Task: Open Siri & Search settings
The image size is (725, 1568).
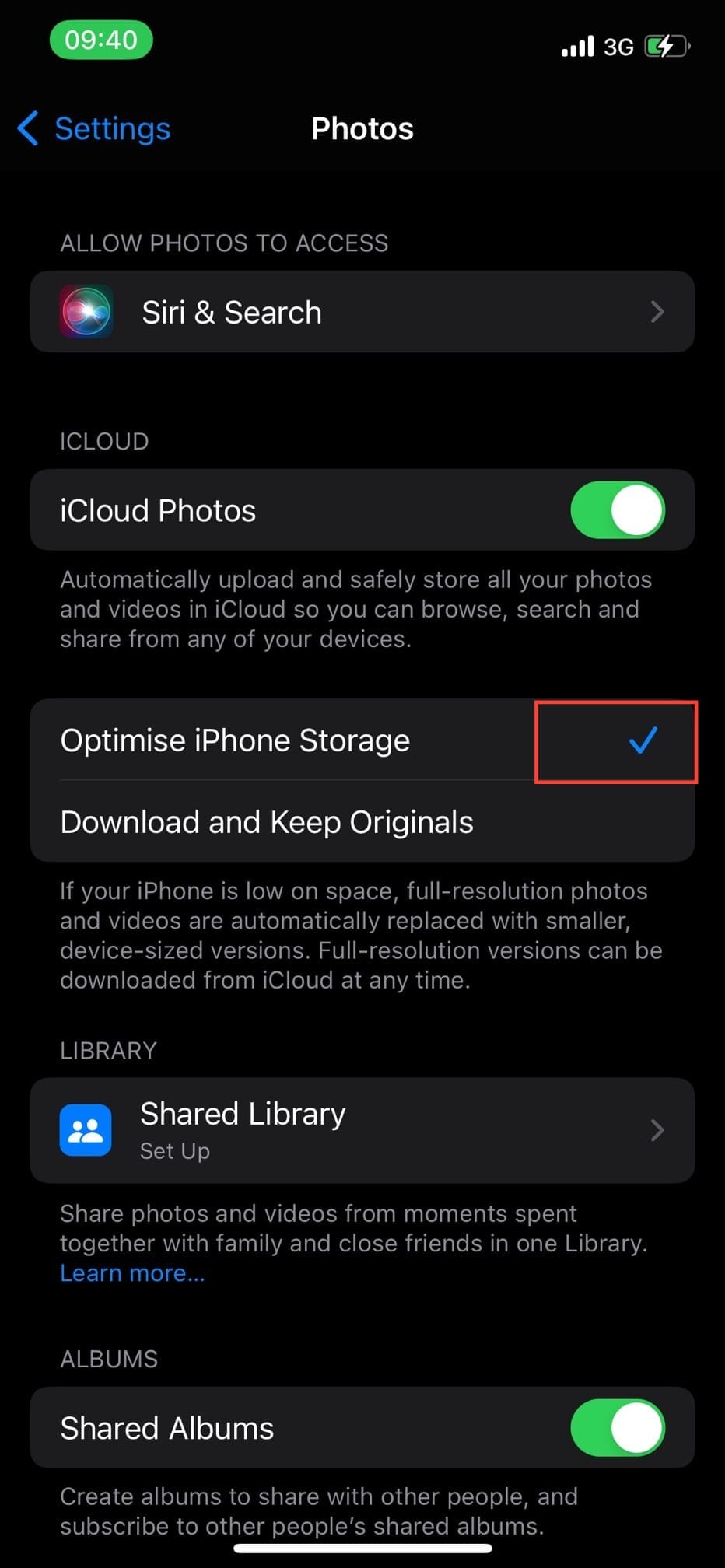Action: pos(362,312)
